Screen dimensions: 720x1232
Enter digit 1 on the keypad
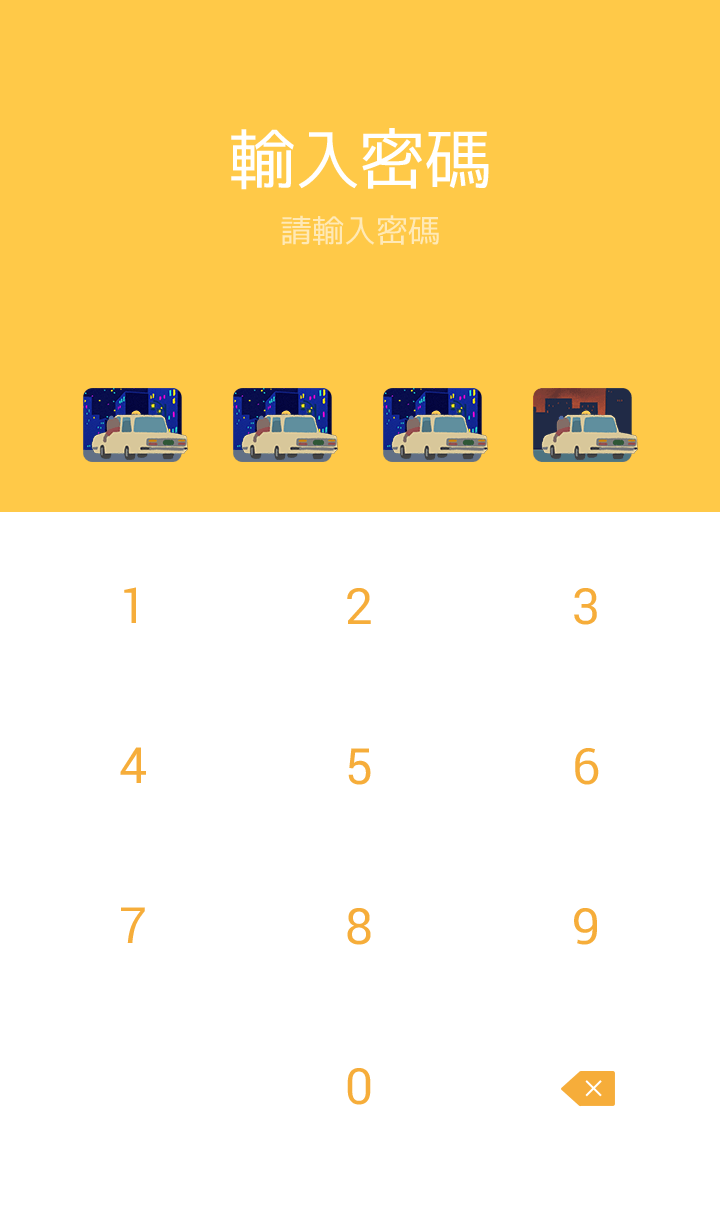[132, 607]
